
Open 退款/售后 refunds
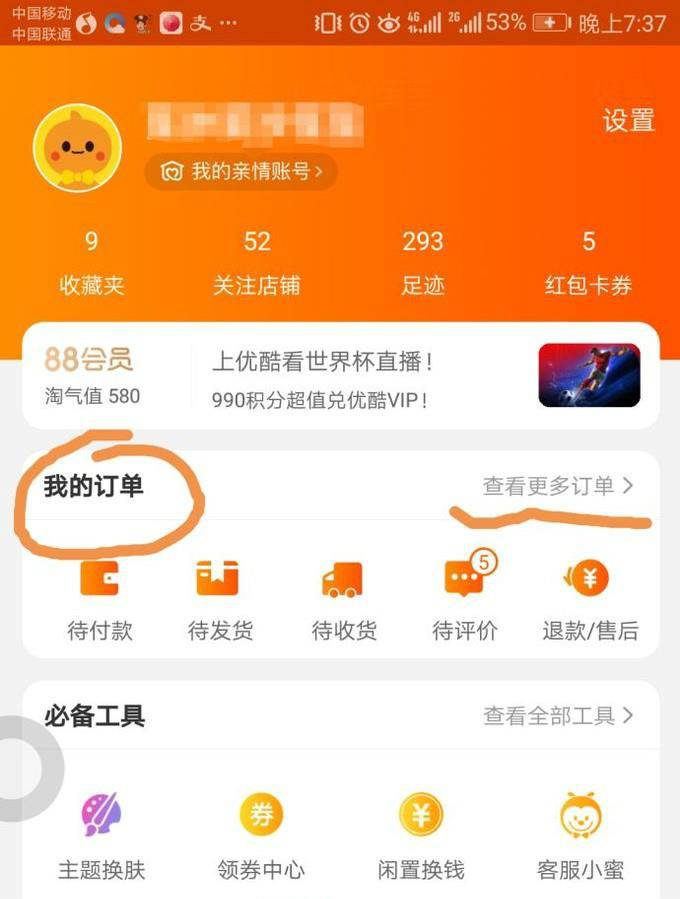(590, 601)
